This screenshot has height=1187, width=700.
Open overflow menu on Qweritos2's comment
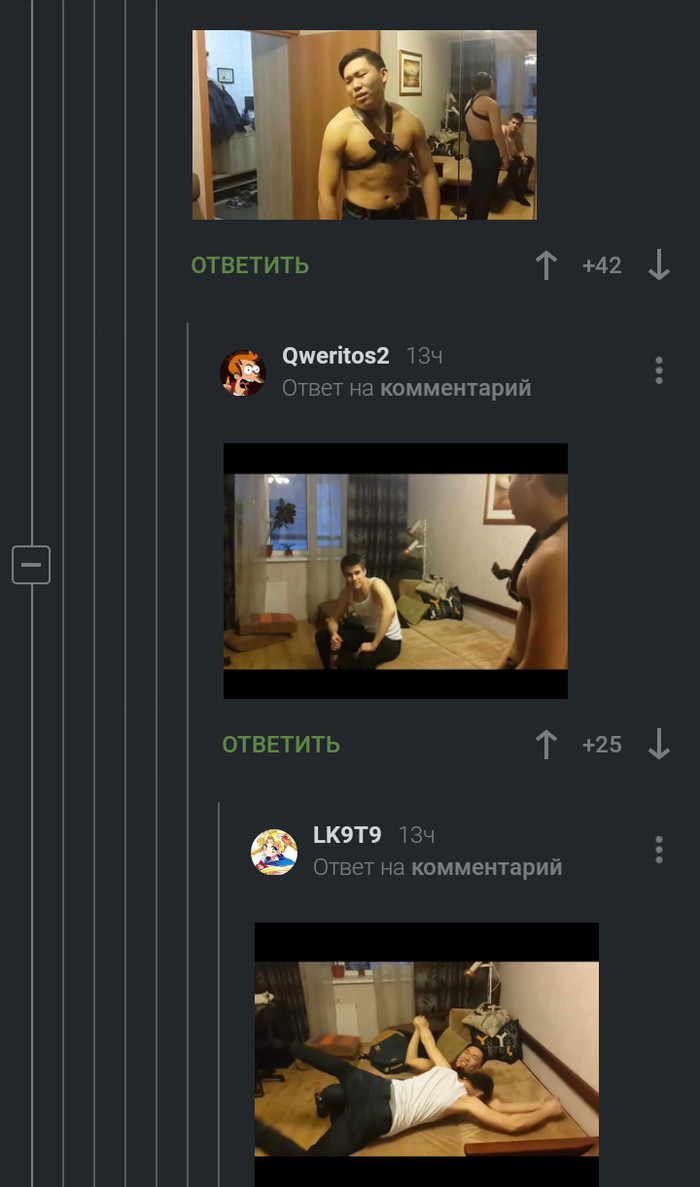click(x=658, y=370)
